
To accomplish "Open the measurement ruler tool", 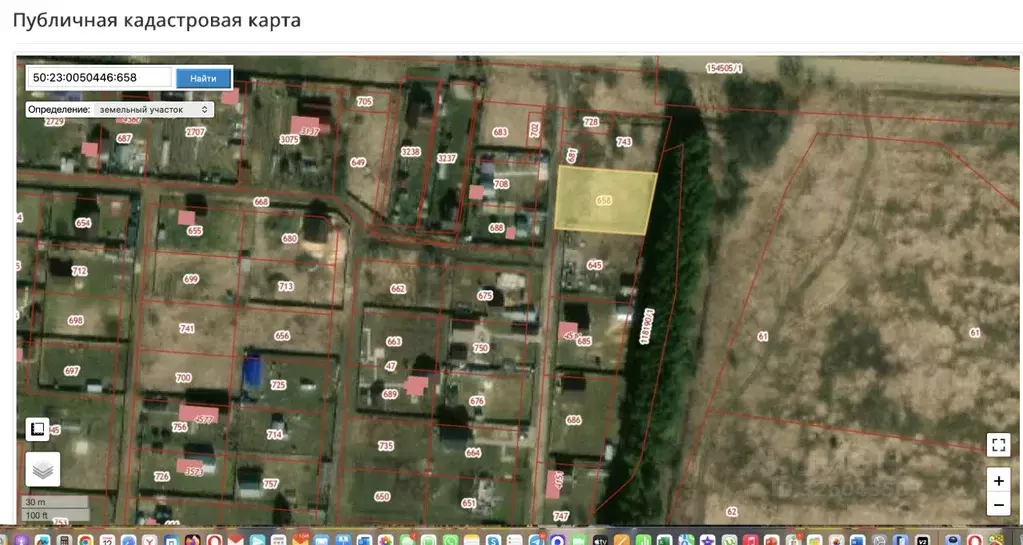I will point(37,429).
